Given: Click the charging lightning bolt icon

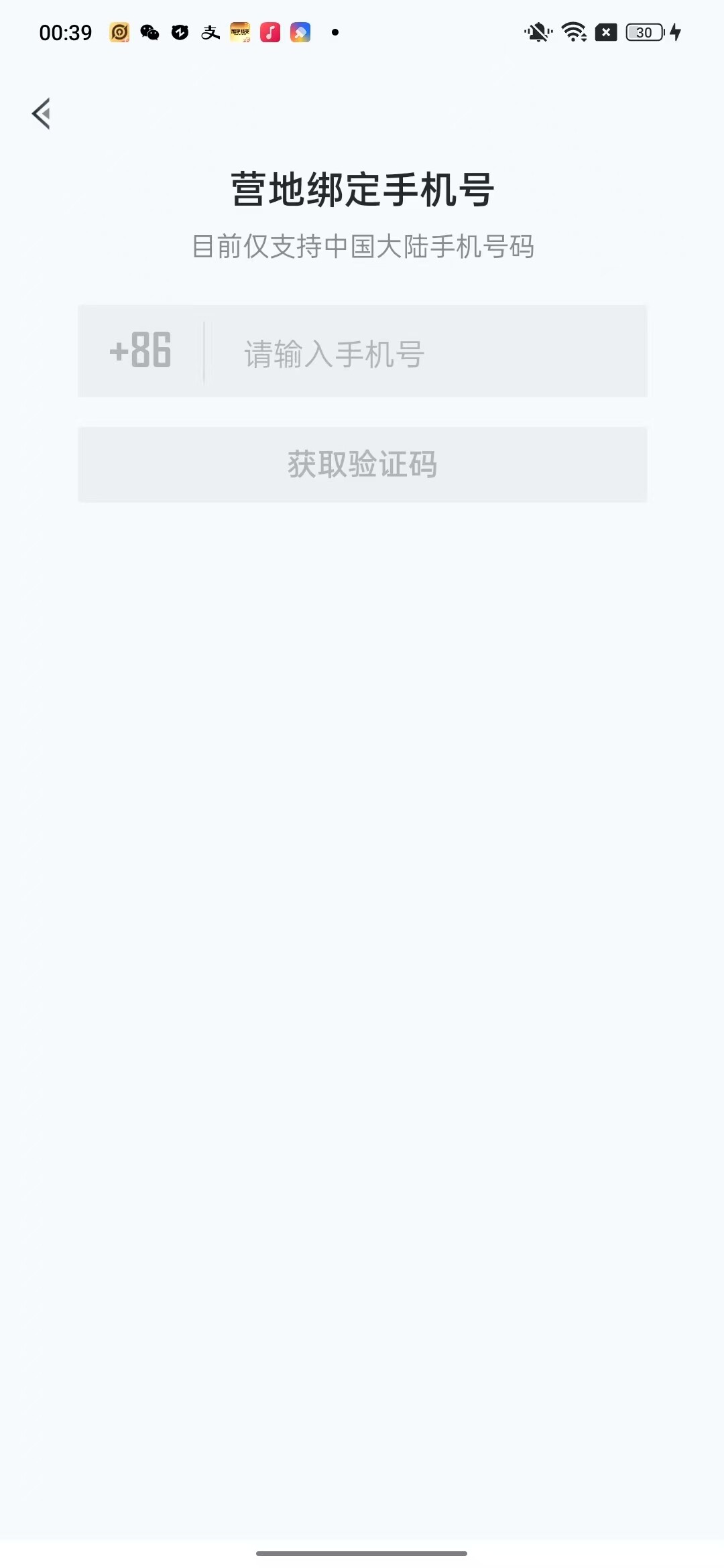Looking at the screenshot, I should (675, 32).
